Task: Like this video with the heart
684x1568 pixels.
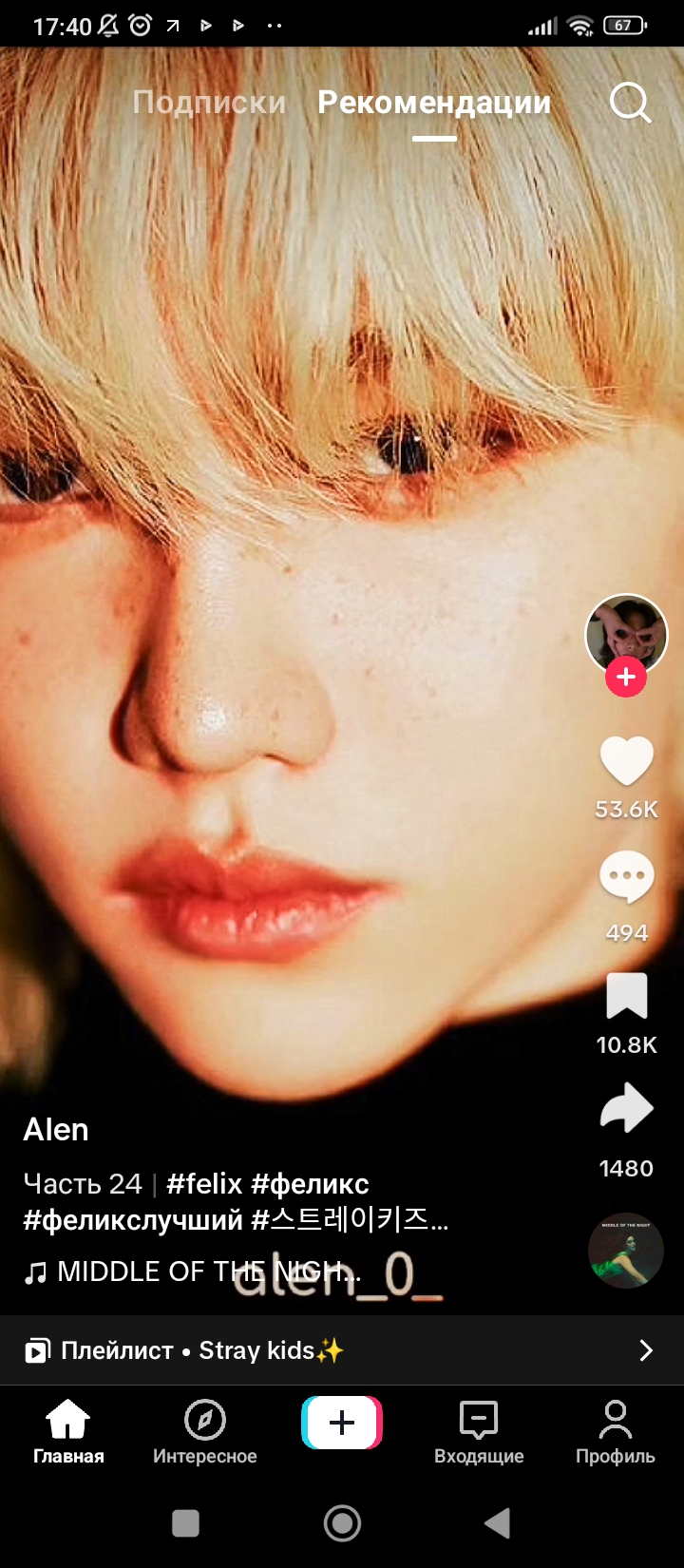Action: (626, 762)
